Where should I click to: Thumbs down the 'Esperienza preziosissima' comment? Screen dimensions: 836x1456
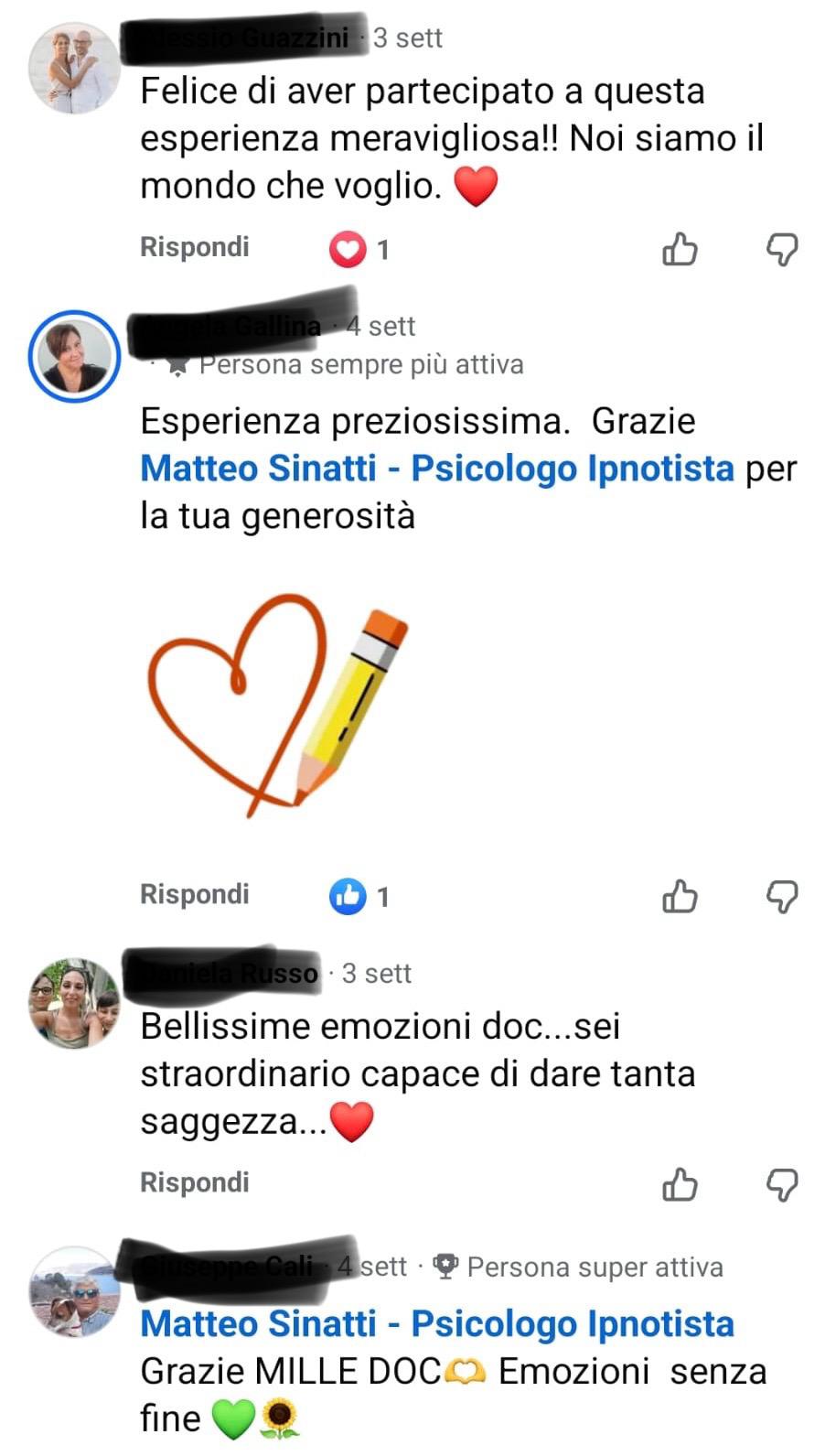782,897
